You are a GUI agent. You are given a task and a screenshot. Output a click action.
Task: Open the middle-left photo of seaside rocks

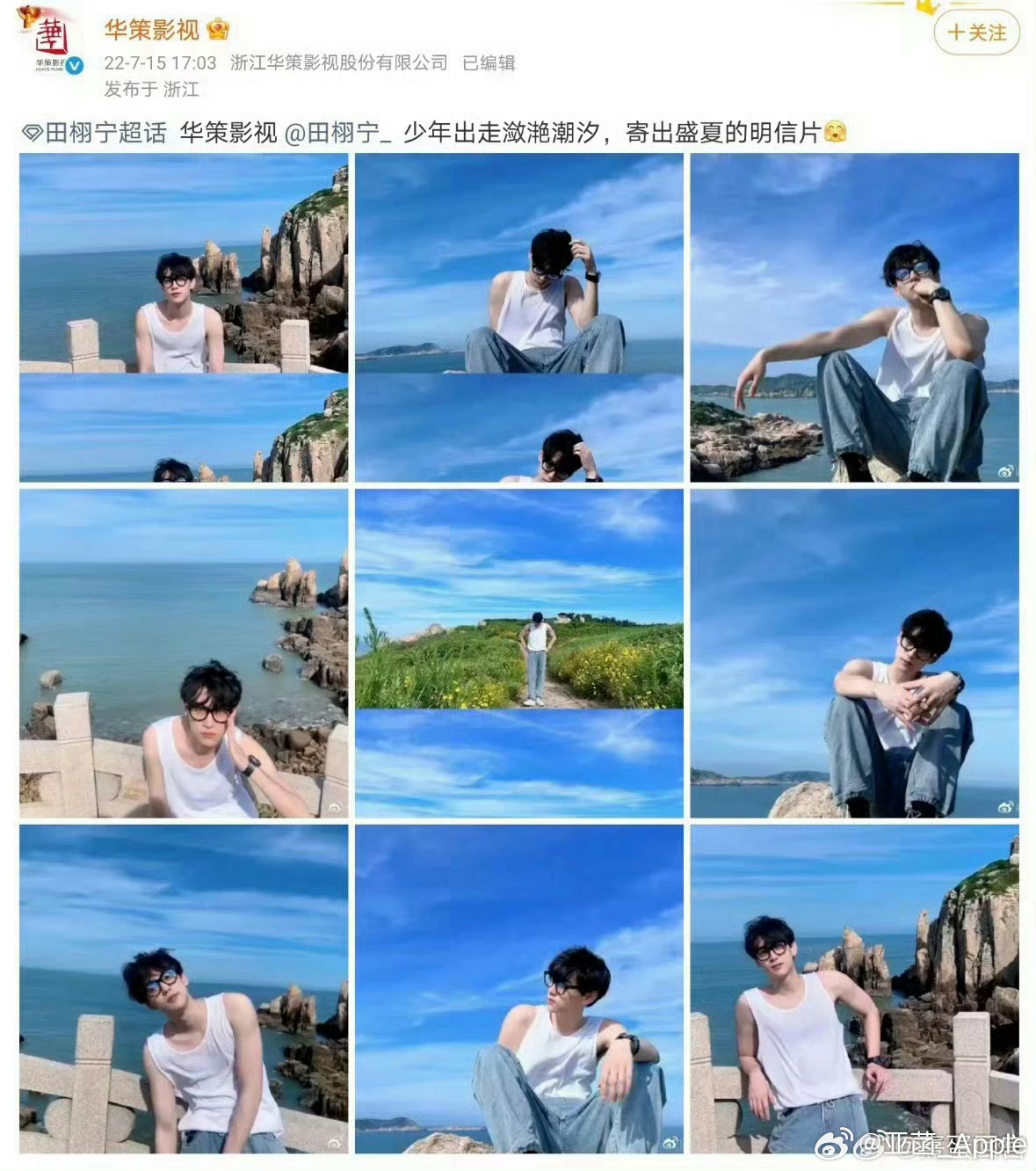tap(185, 655)
